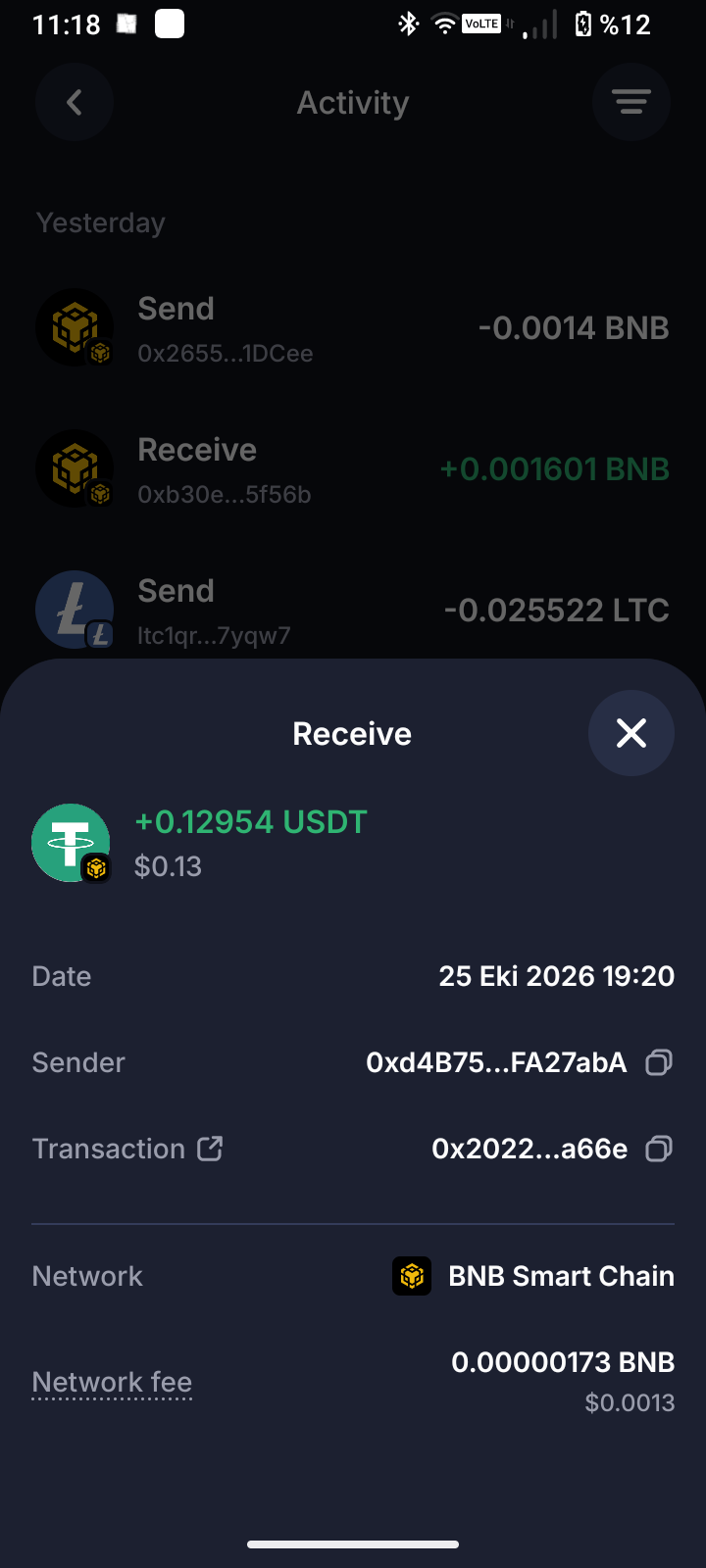Open the Transaction link in explorer
This screenshot has height=1568, width=706.
pos(210,1149)
